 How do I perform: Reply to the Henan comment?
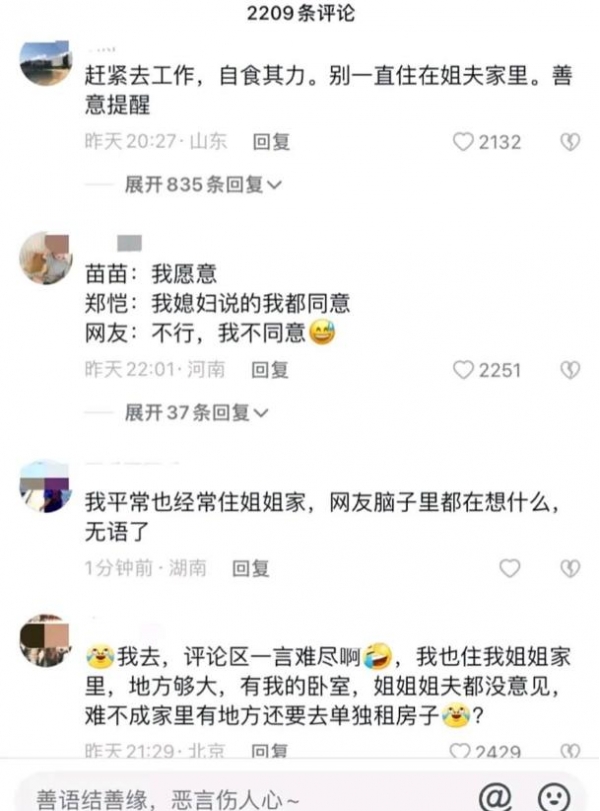(270, 370)
